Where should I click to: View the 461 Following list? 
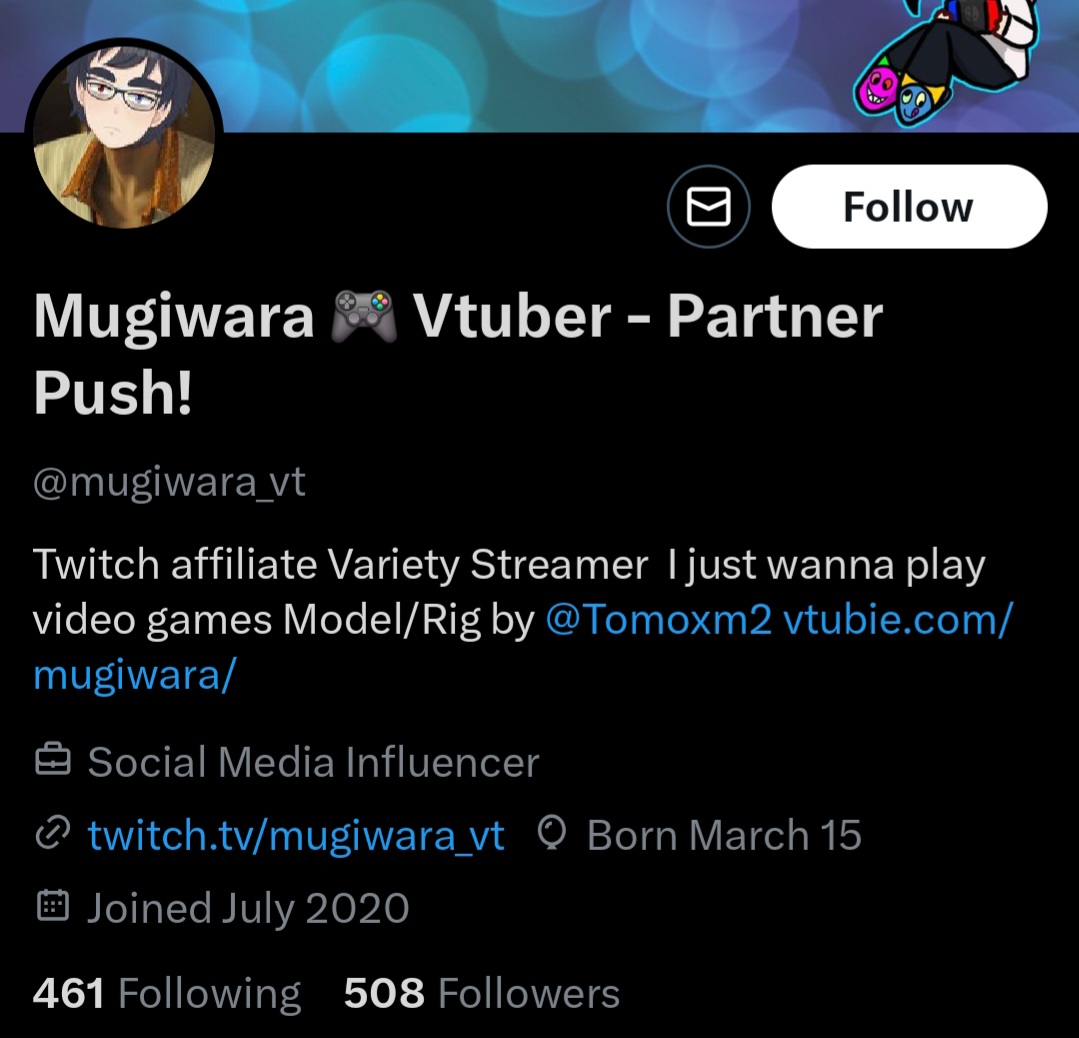(x=167, y=994)
